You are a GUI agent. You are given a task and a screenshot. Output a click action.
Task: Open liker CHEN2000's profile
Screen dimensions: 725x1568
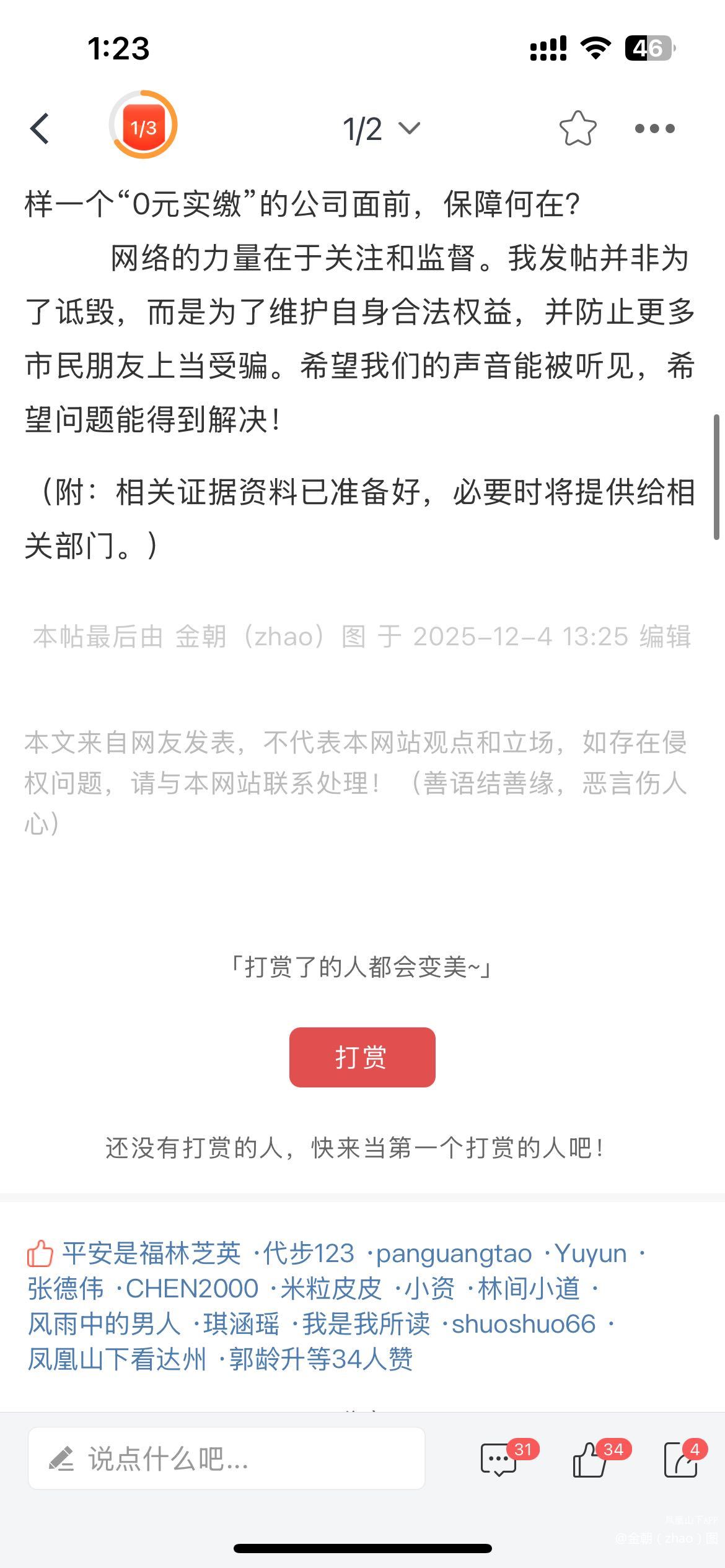point(191,1288)
